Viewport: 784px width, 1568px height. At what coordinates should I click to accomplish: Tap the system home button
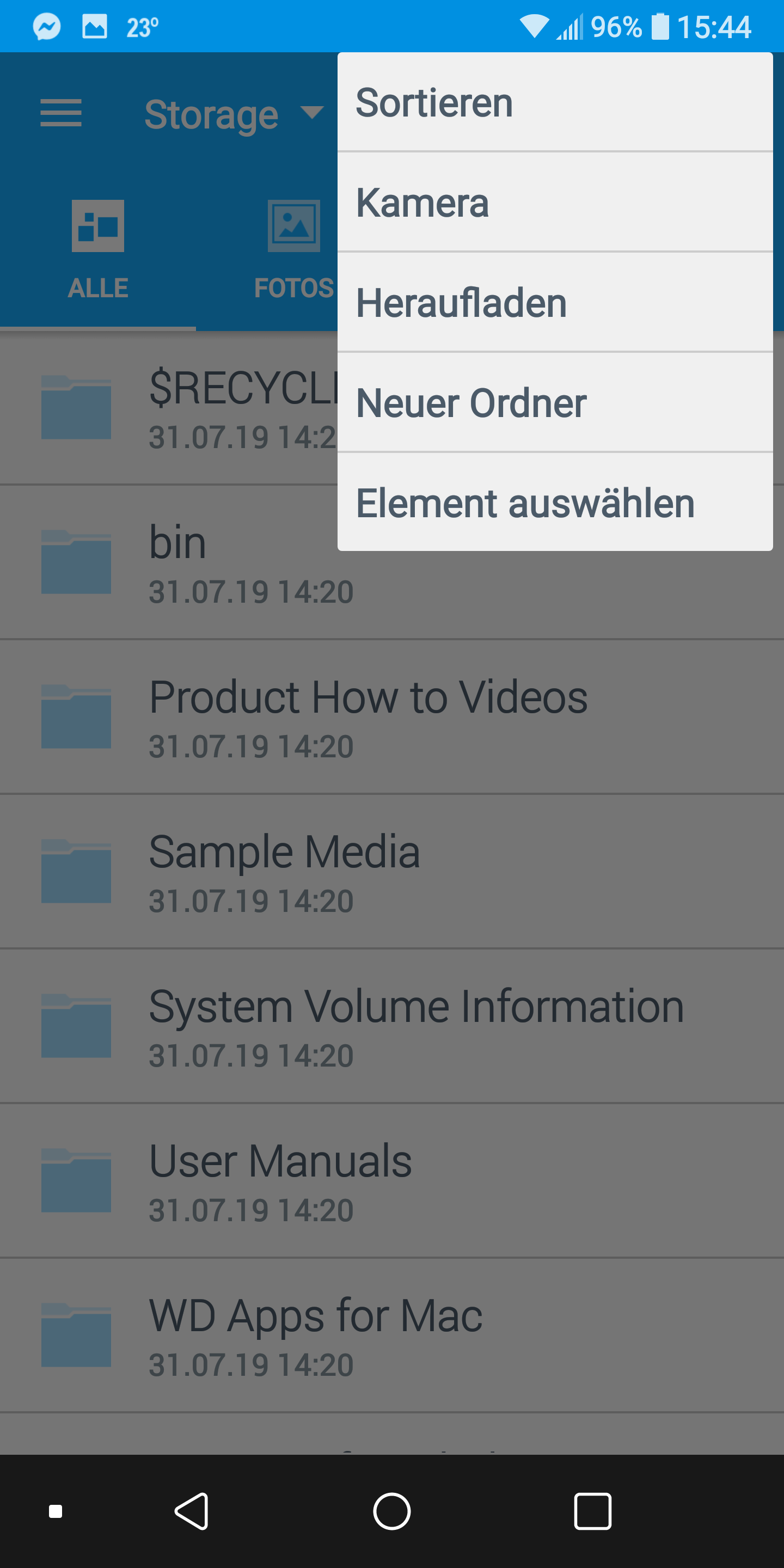coord(391,1511)
